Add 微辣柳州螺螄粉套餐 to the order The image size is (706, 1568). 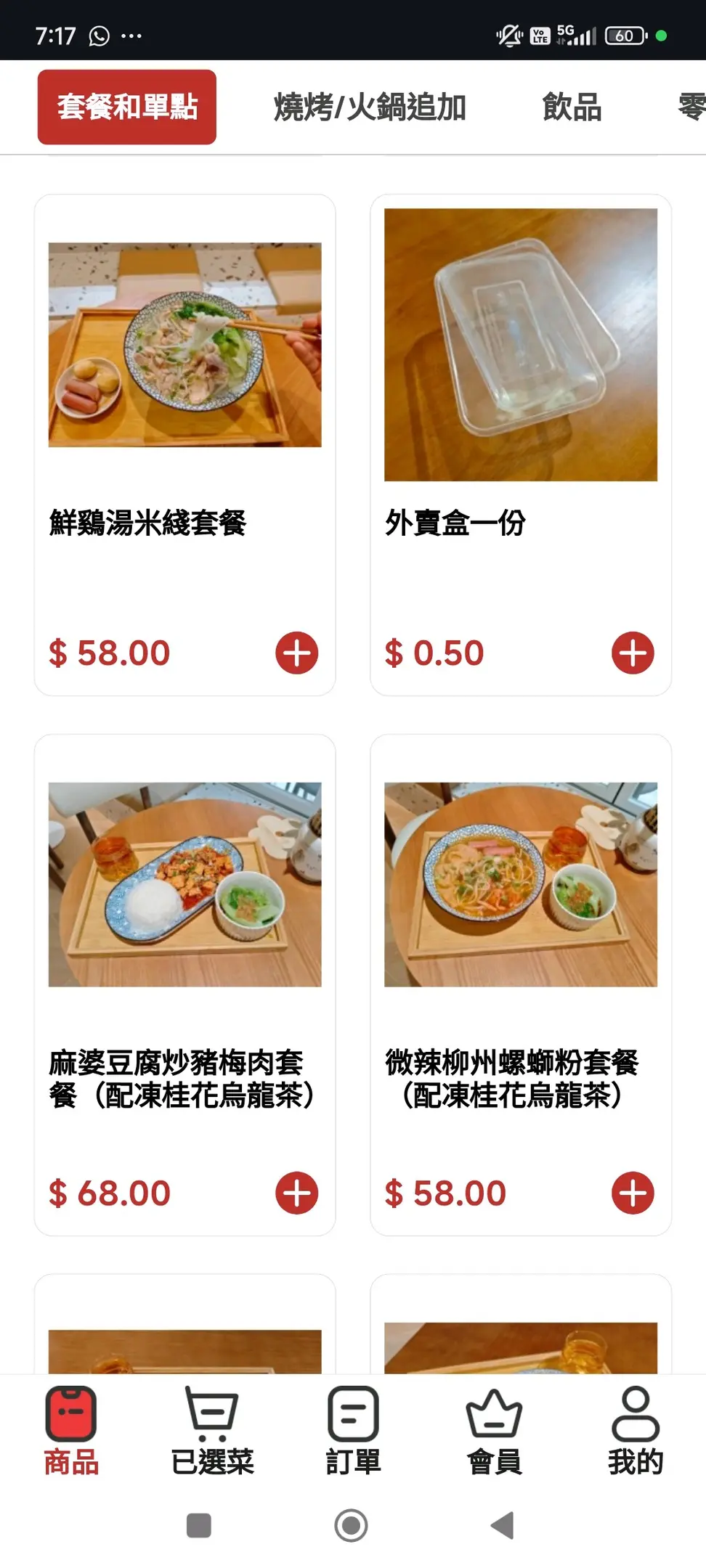(x=632, y=1193)
